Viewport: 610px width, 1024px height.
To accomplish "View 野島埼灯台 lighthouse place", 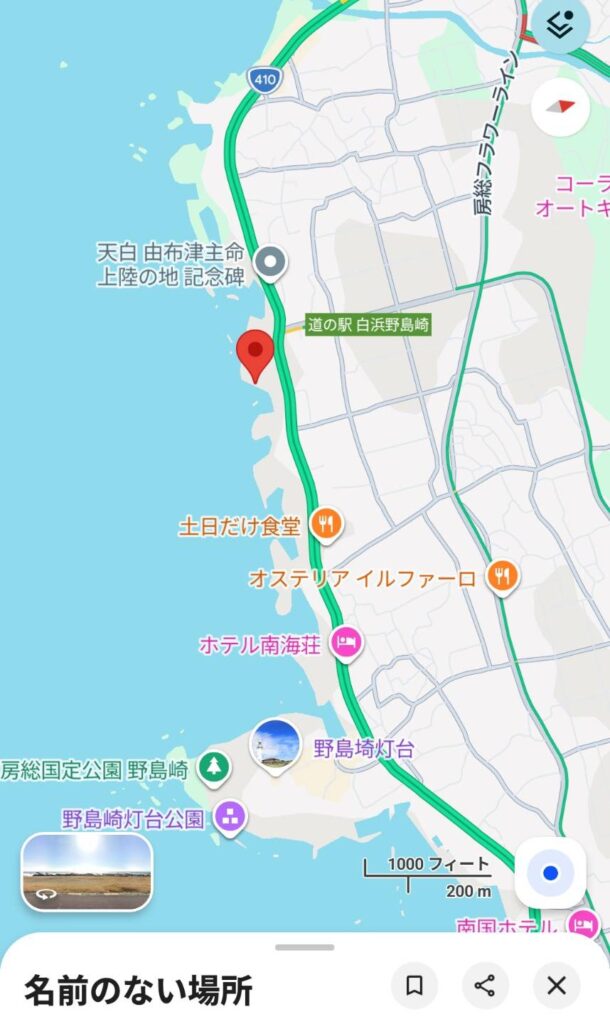I will pos(276,745).
